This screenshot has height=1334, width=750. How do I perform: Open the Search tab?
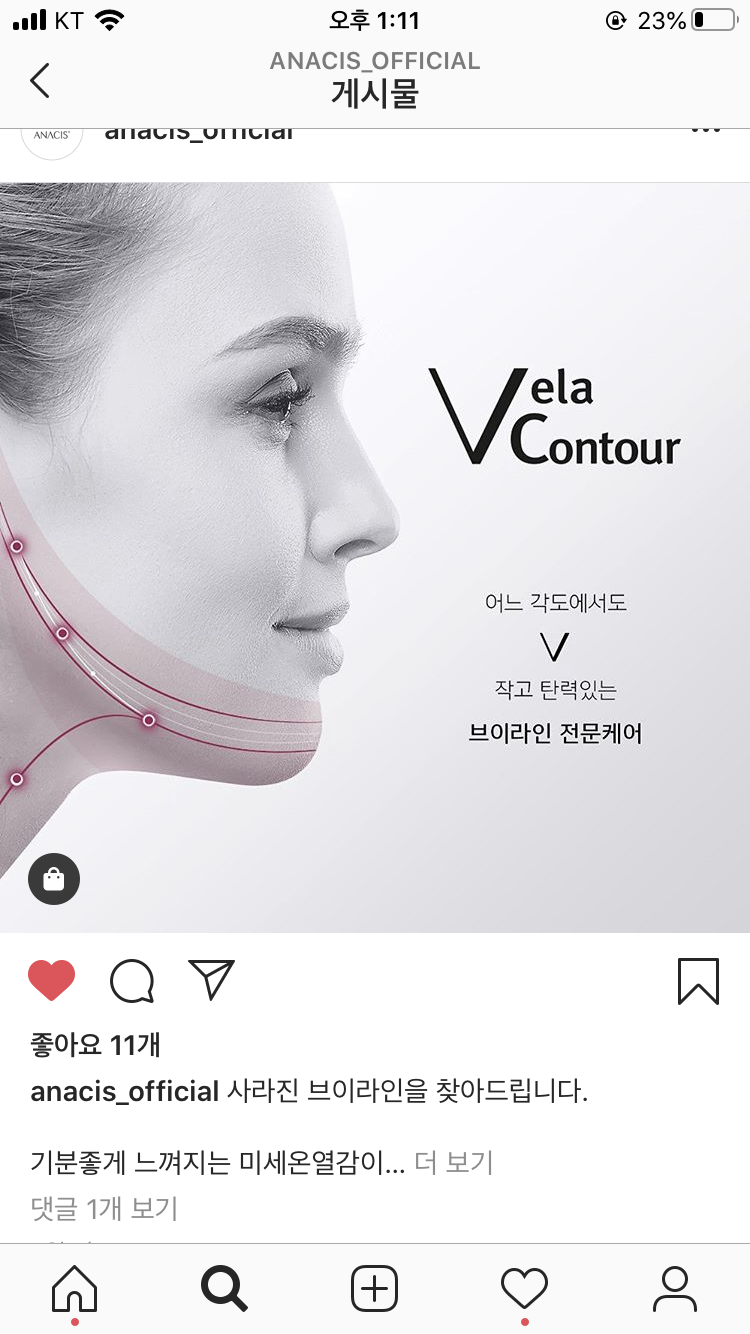[224, 1289]
